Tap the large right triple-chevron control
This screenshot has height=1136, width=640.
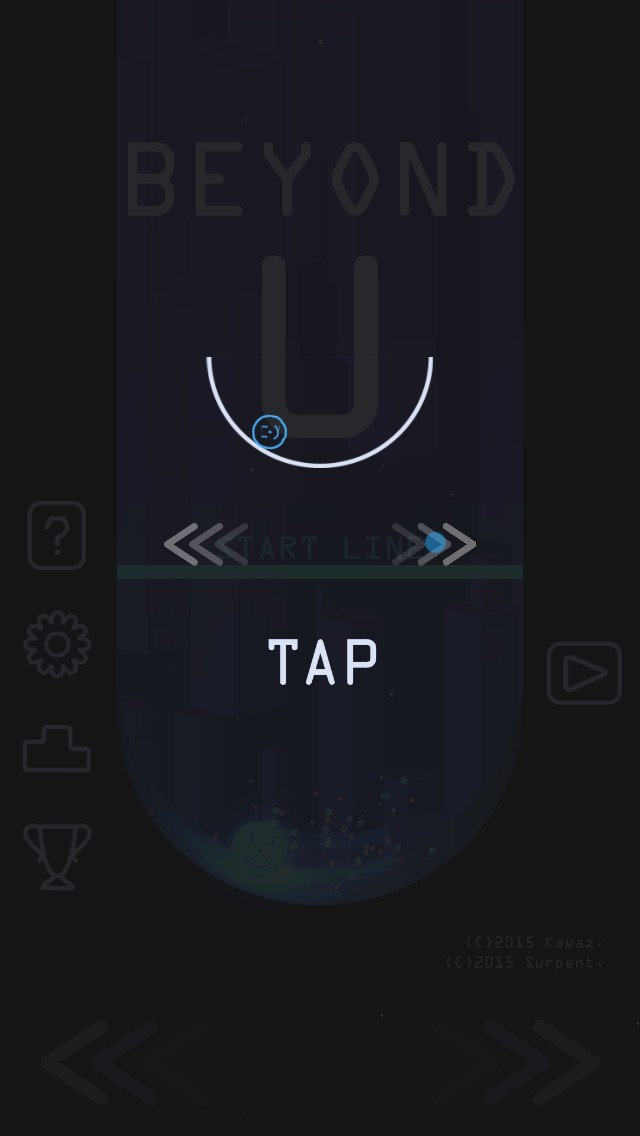tap(516, 1061)
